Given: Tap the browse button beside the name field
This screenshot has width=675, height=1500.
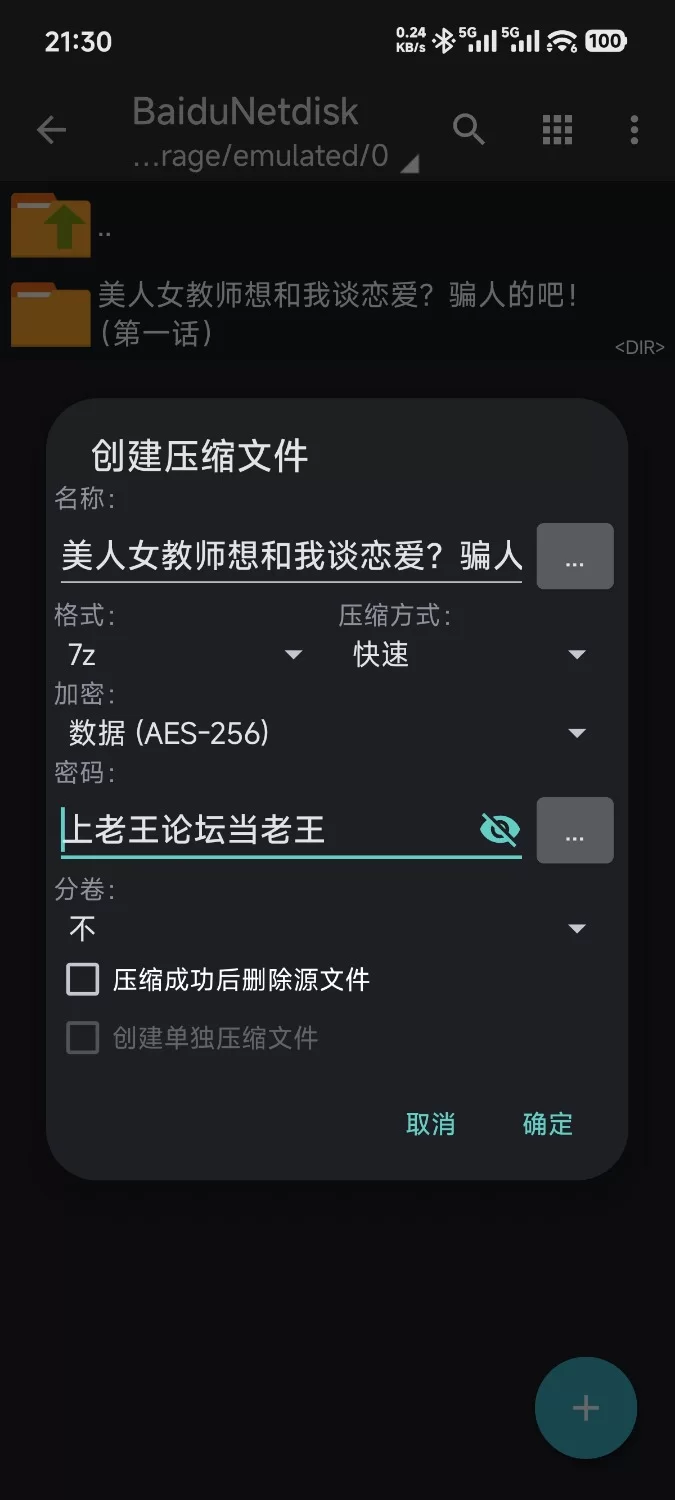Looking at the screenshot, I should [575, 556].
